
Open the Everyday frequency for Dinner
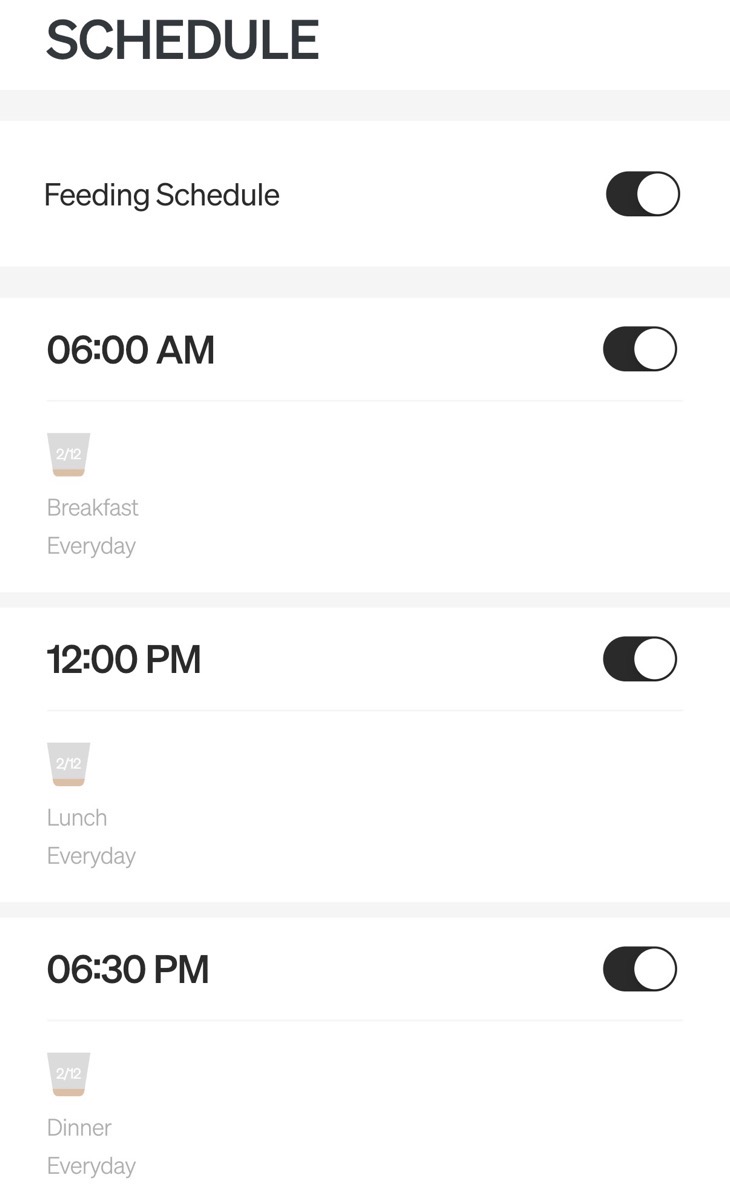click(x=91, y=1165)
